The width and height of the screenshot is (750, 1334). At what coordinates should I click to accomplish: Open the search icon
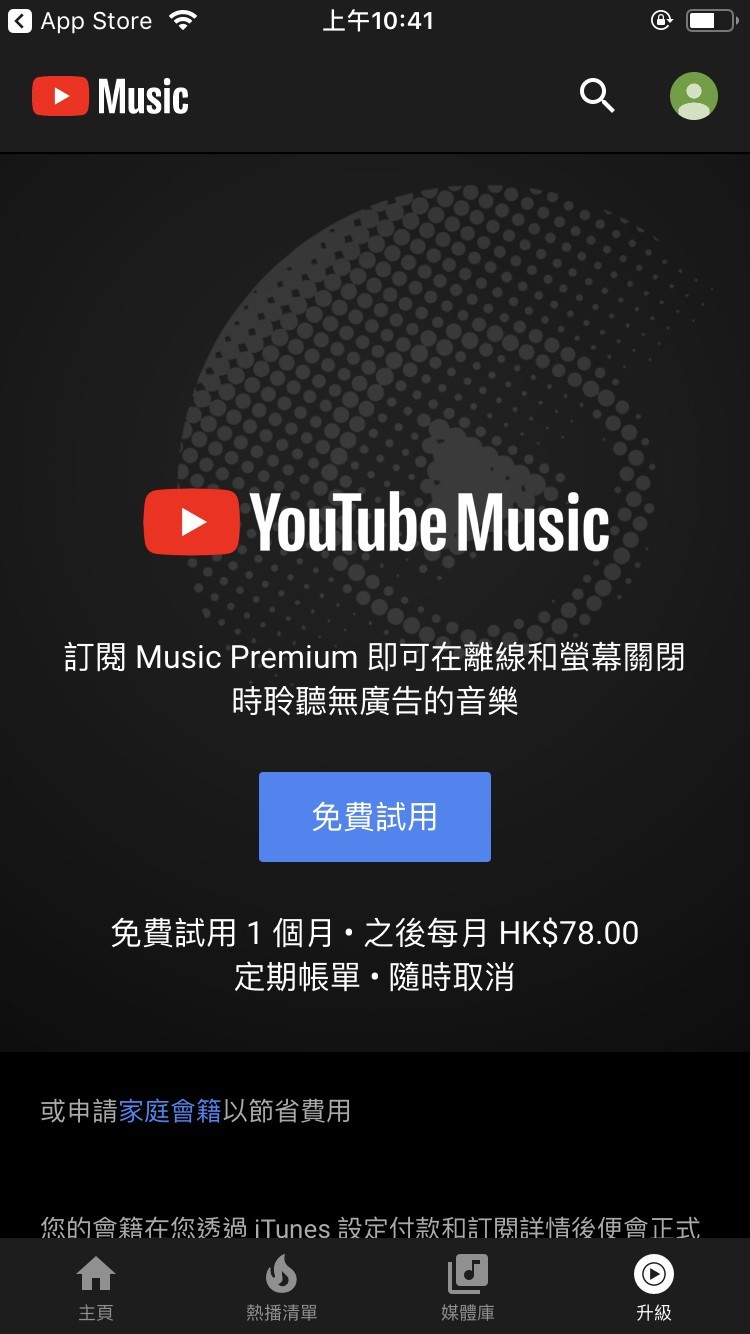tap(597, 95)
